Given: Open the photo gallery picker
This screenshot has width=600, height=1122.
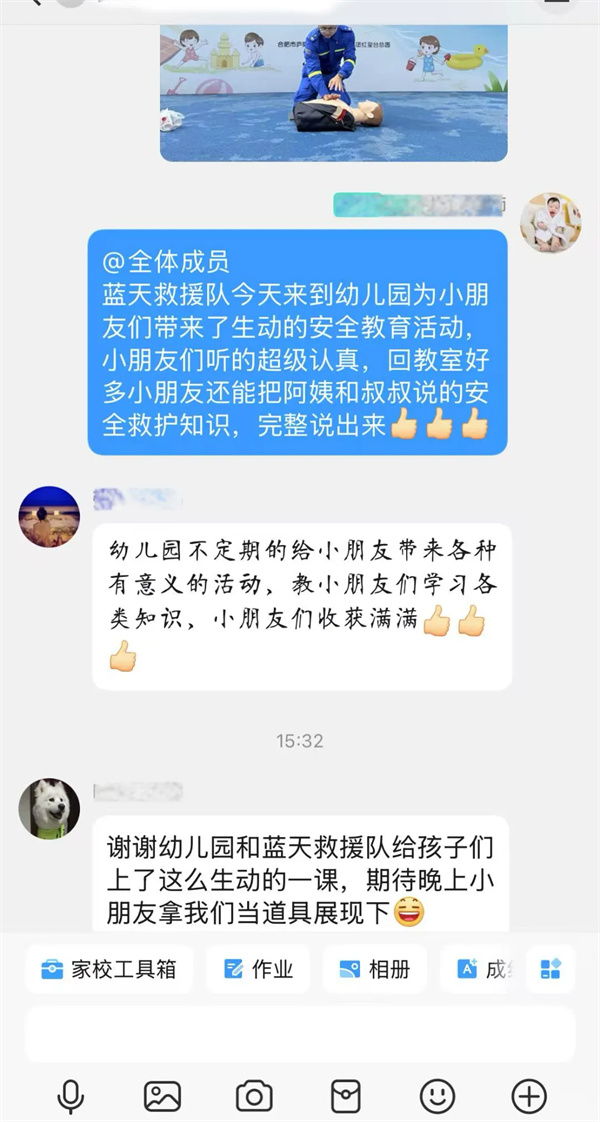Looking at the screenshot, I should (162, 1096).
